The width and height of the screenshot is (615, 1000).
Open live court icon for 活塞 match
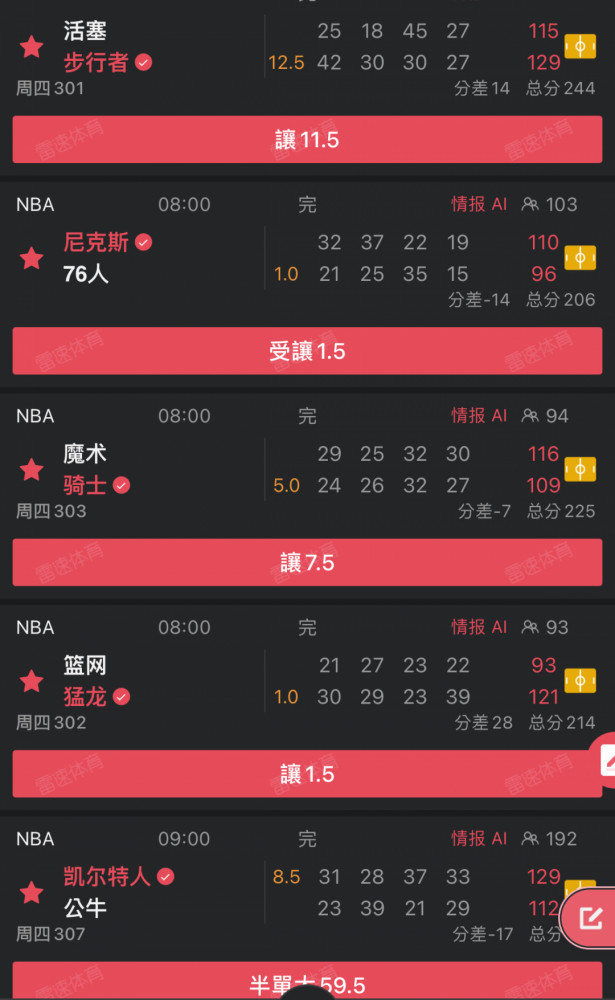[580, 47]
